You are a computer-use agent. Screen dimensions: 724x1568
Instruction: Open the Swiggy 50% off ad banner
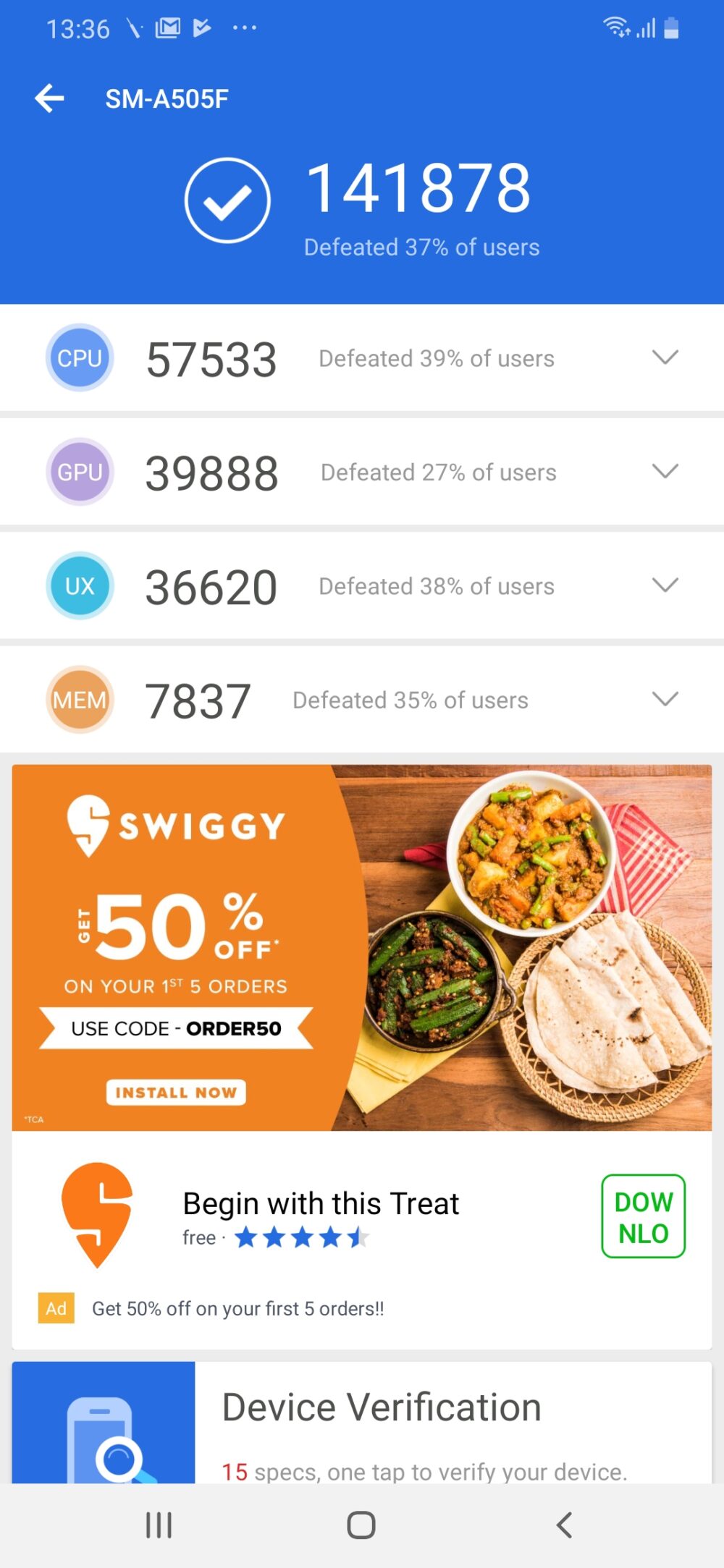(x=362, y=947)
